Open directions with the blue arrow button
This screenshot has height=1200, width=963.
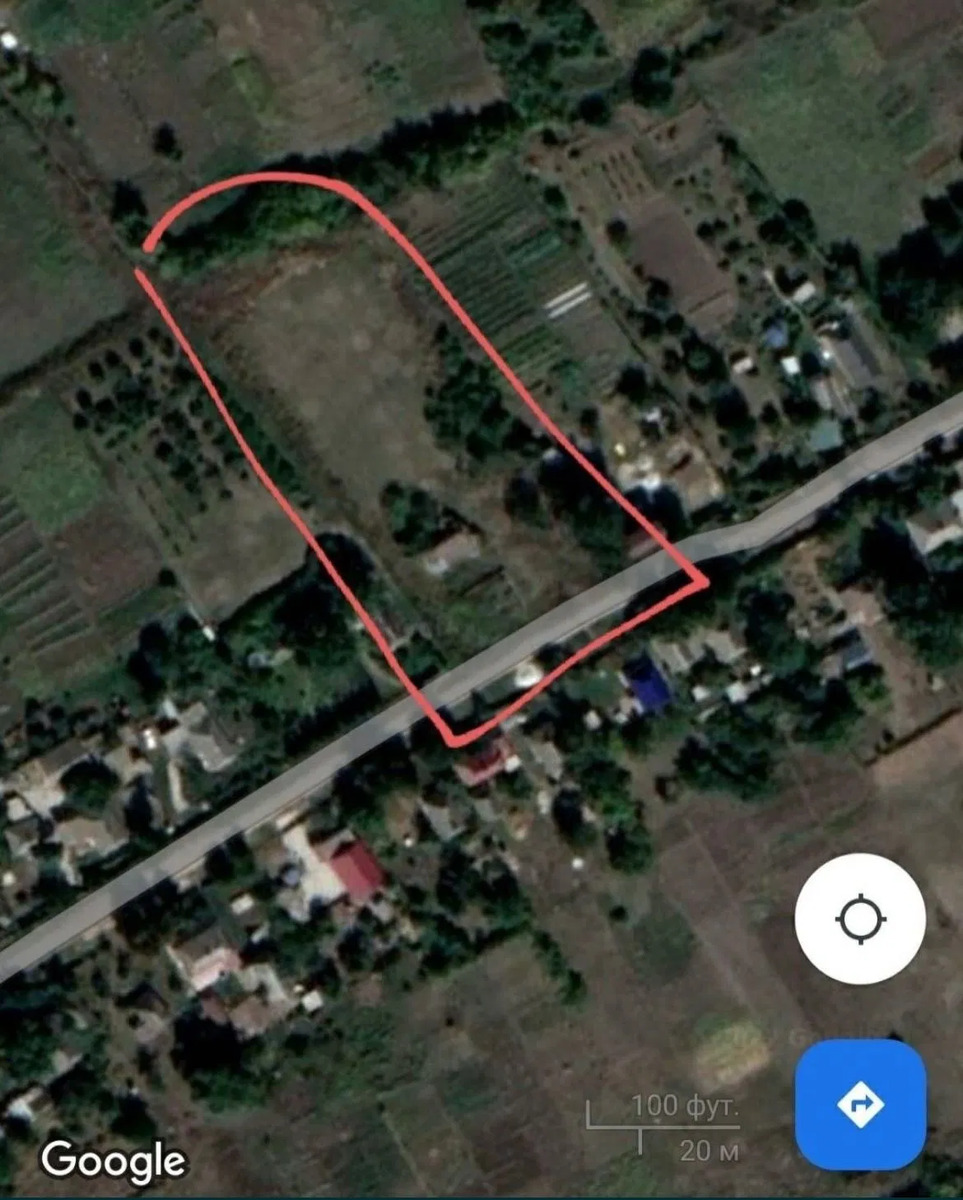[860, 1104]
